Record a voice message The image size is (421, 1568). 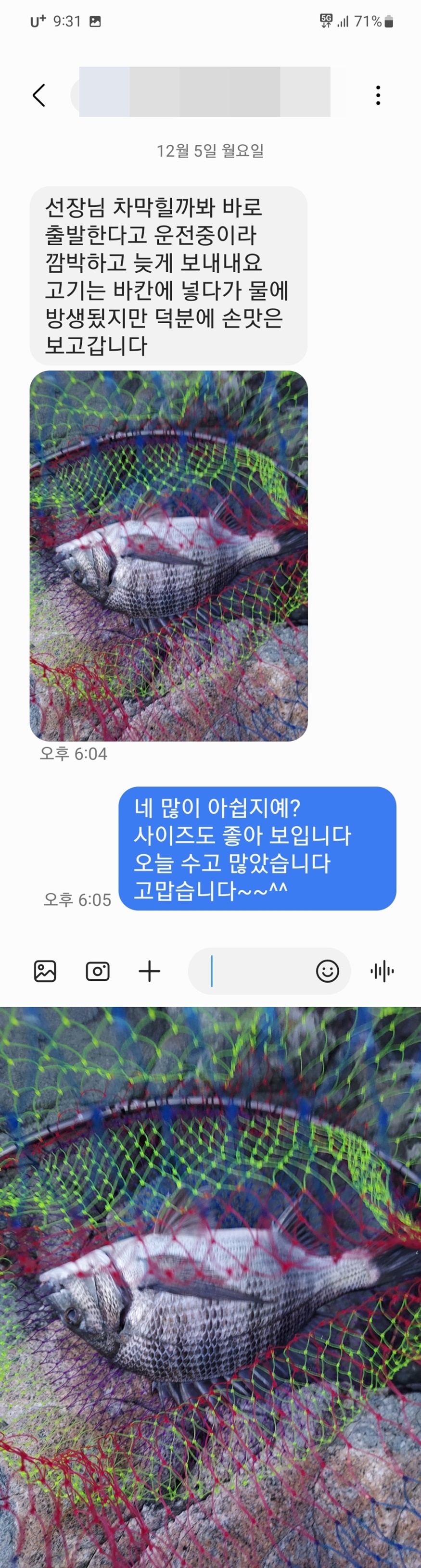[382, 971]
